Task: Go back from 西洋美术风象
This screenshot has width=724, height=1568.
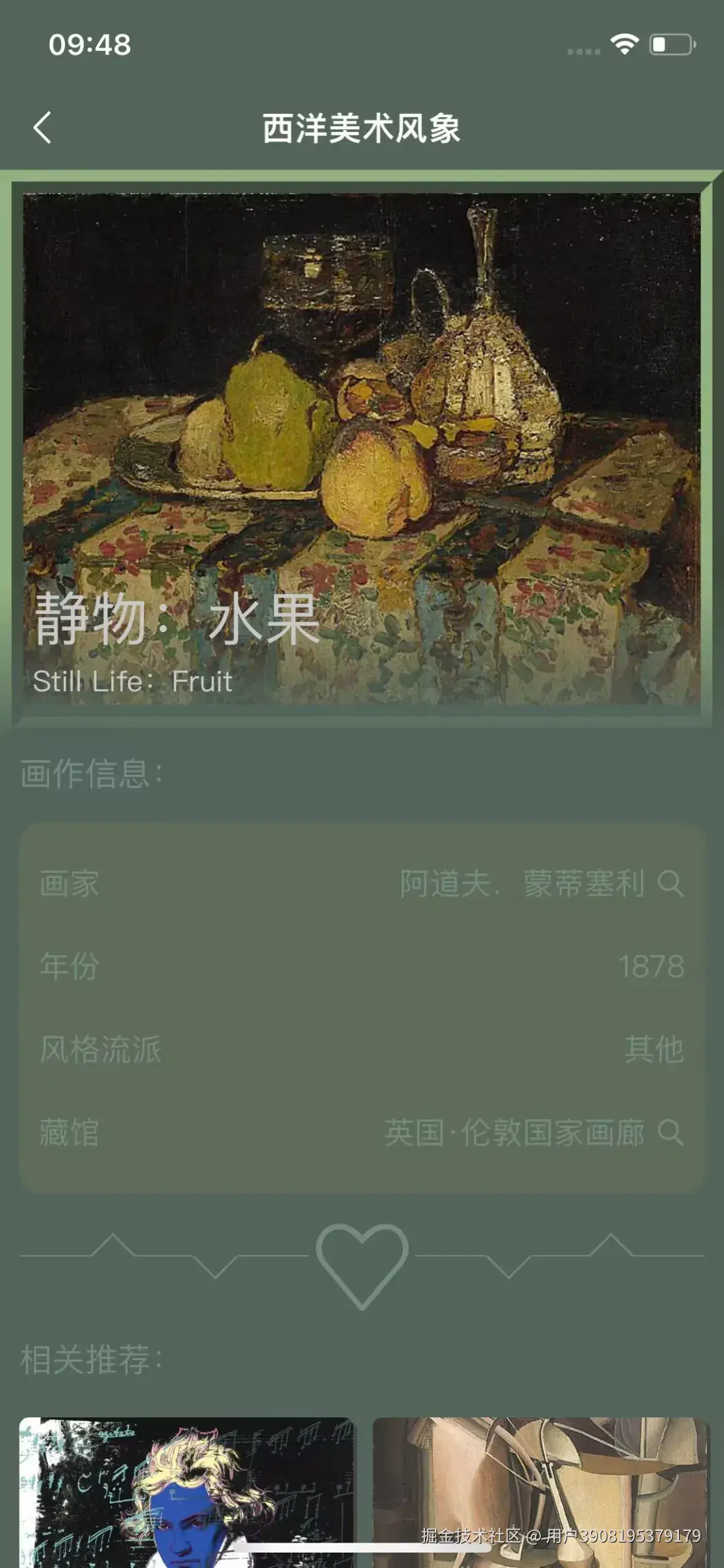Action: click(x=42, y=127)
